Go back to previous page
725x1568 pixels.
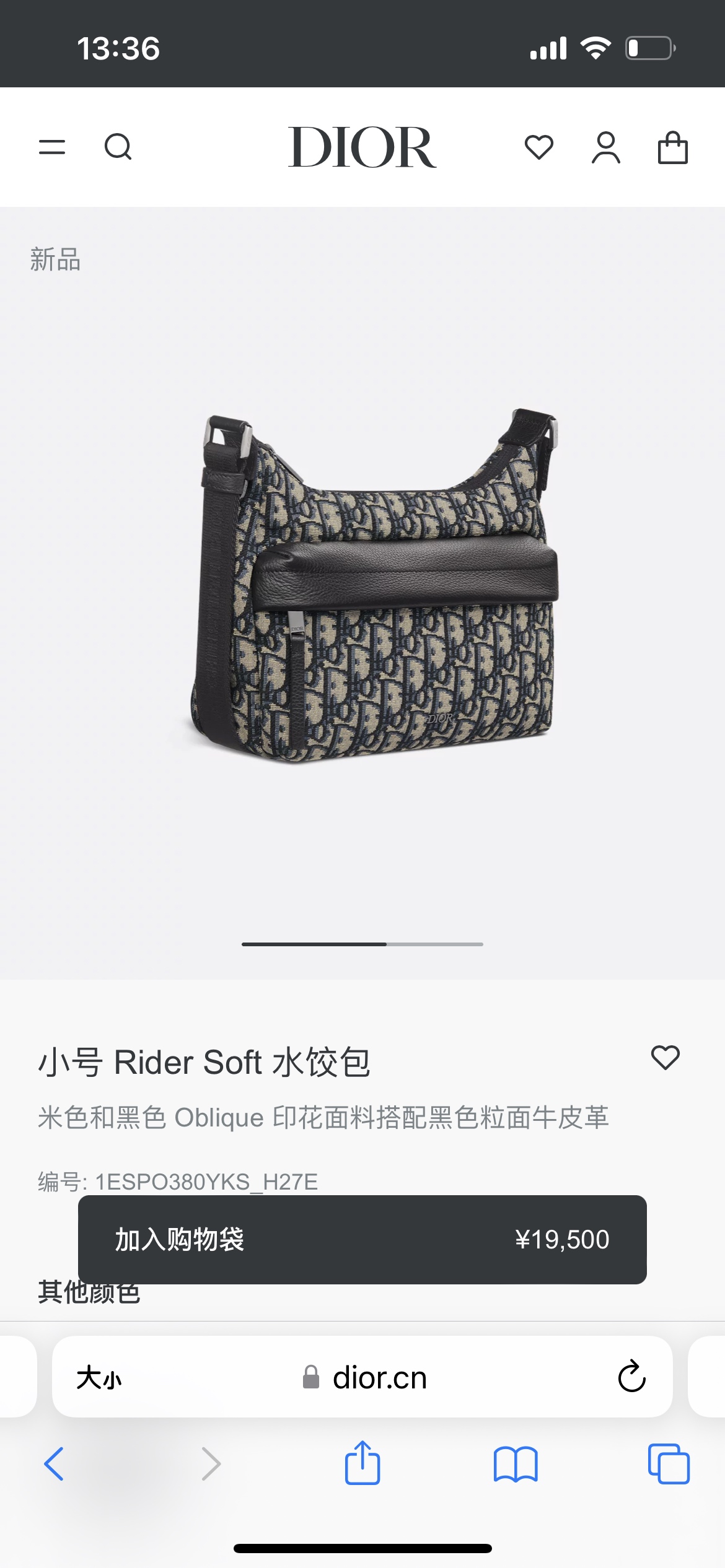(55, 1464)
